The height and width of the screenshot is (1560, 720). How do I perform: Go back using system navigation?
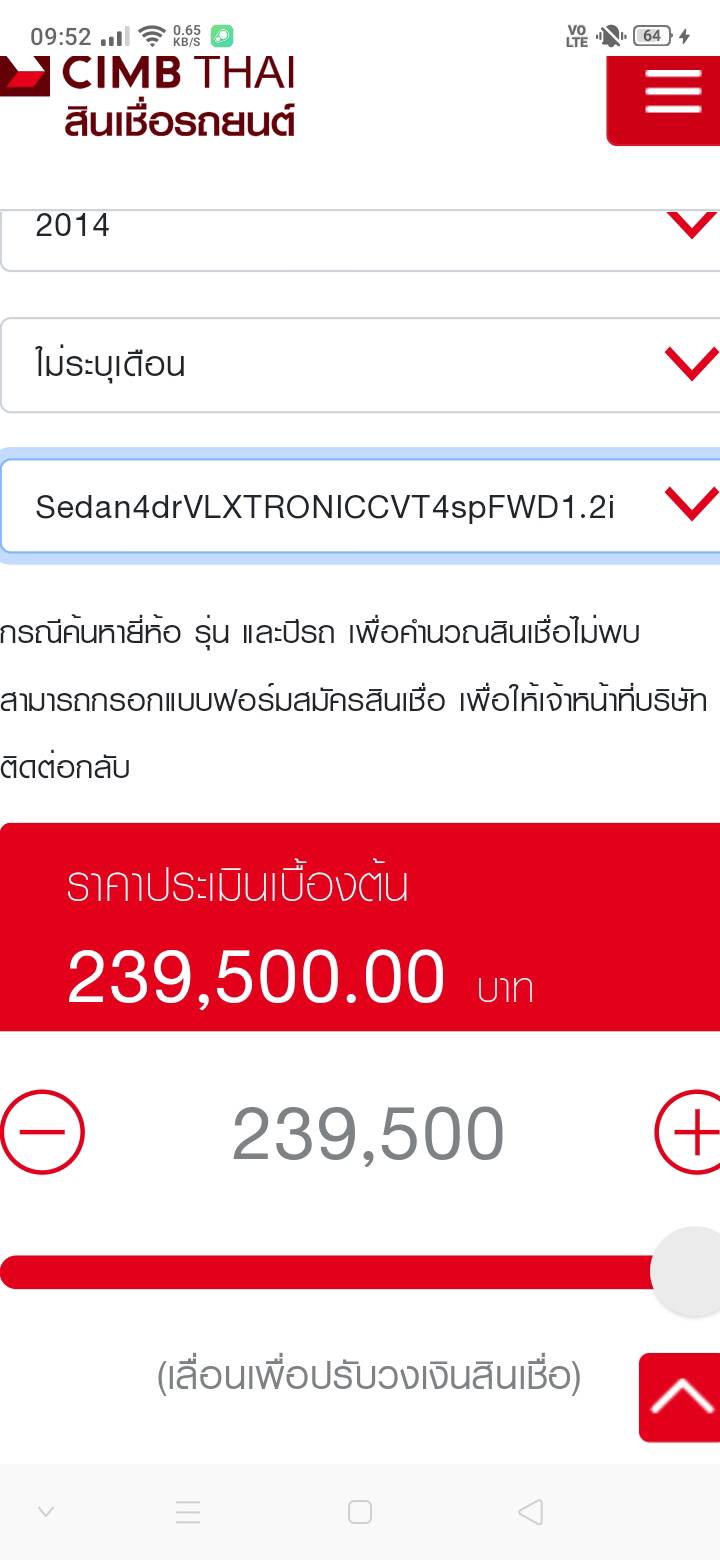coord(531,1512)
